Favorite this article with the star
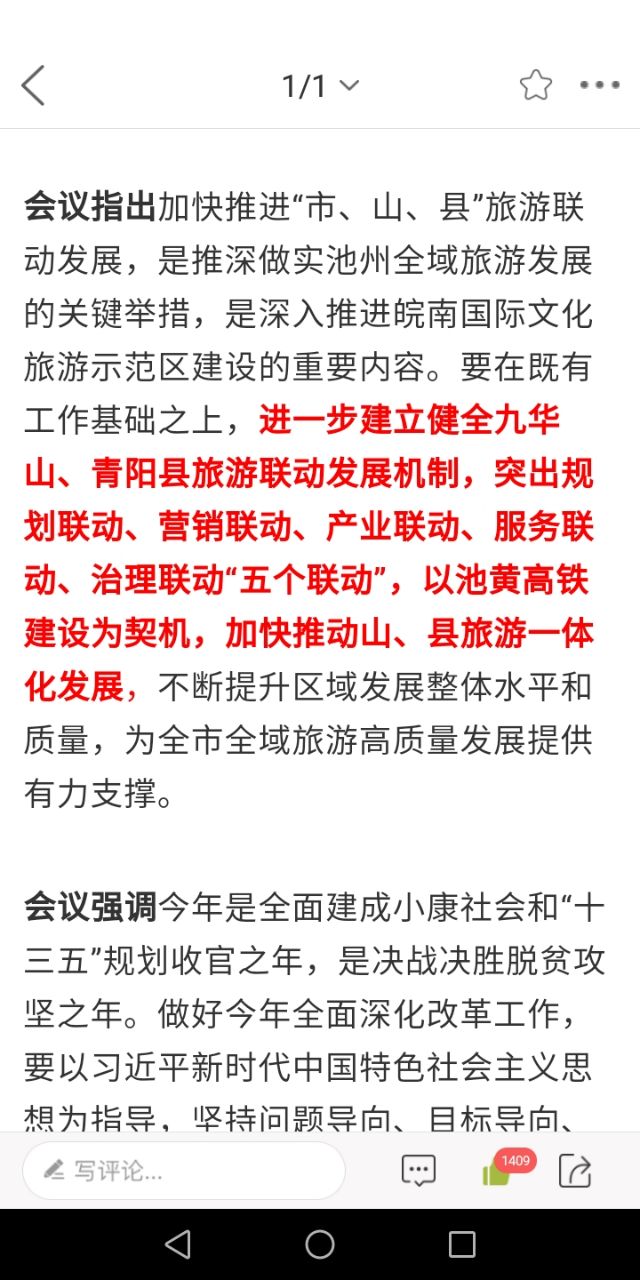 tap(535, 86)
